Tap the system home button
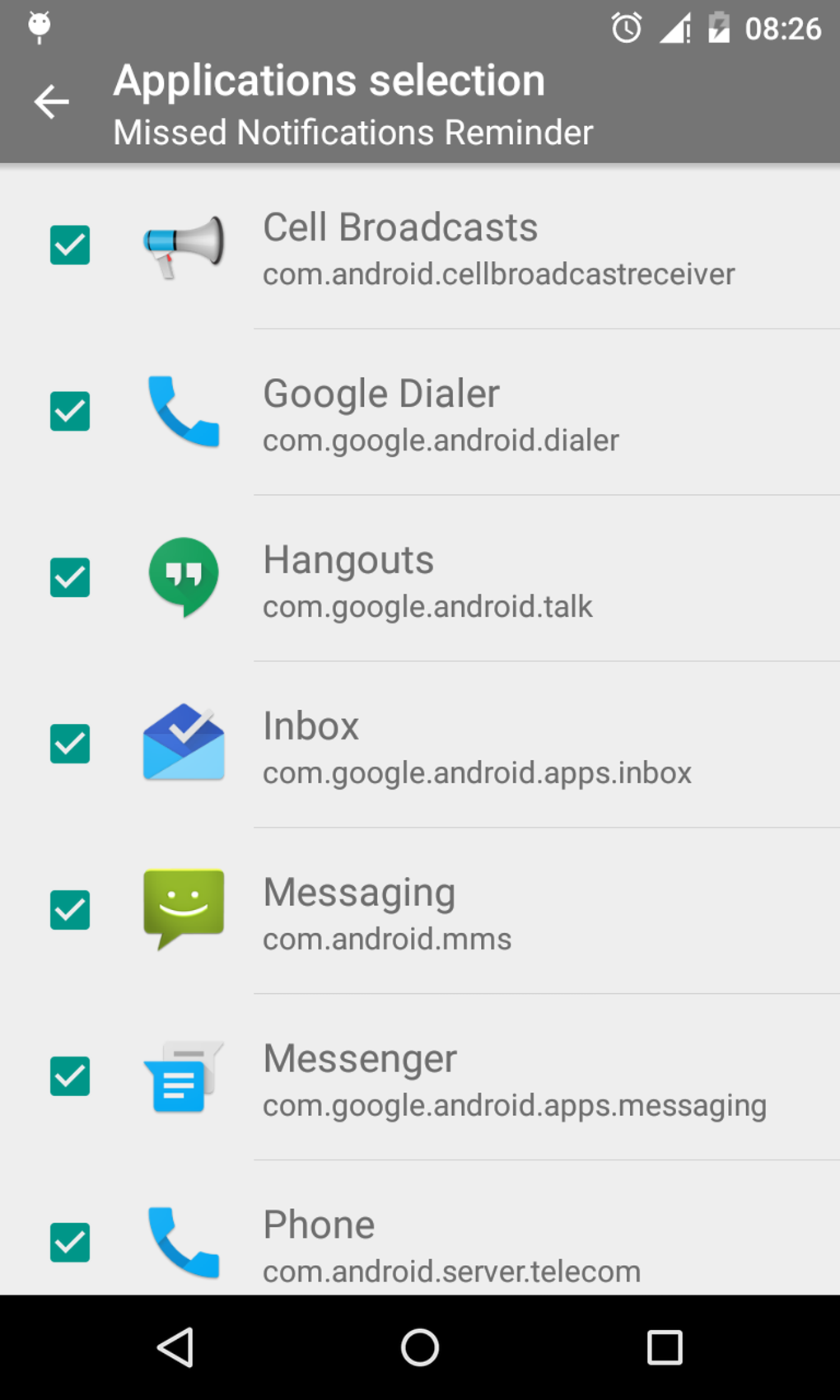The width and height of the screenshot is (840, 1400). click(x=420, y=1348)
